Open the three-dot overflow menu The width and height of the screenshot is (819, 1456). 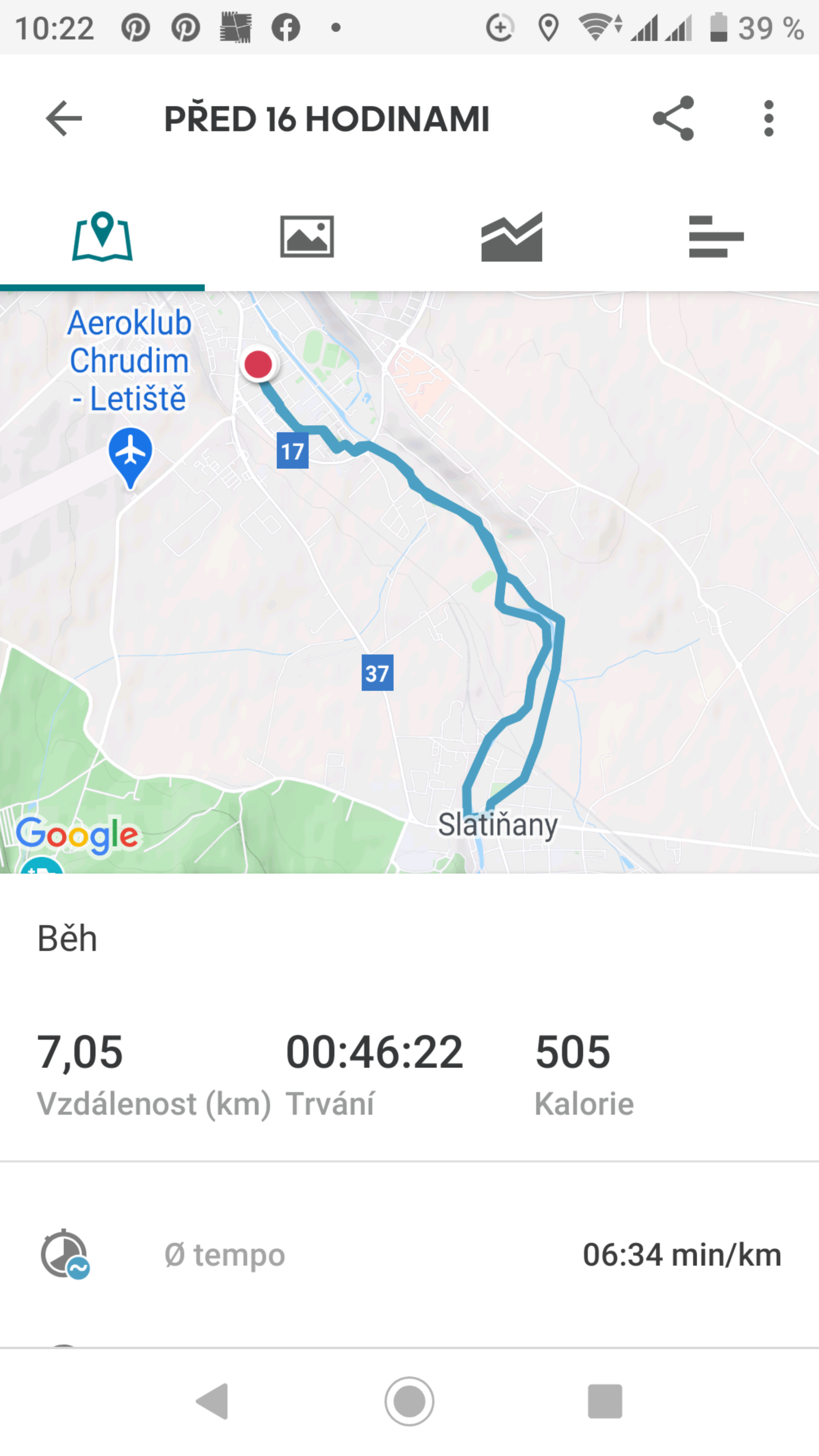tap(768, 119)
